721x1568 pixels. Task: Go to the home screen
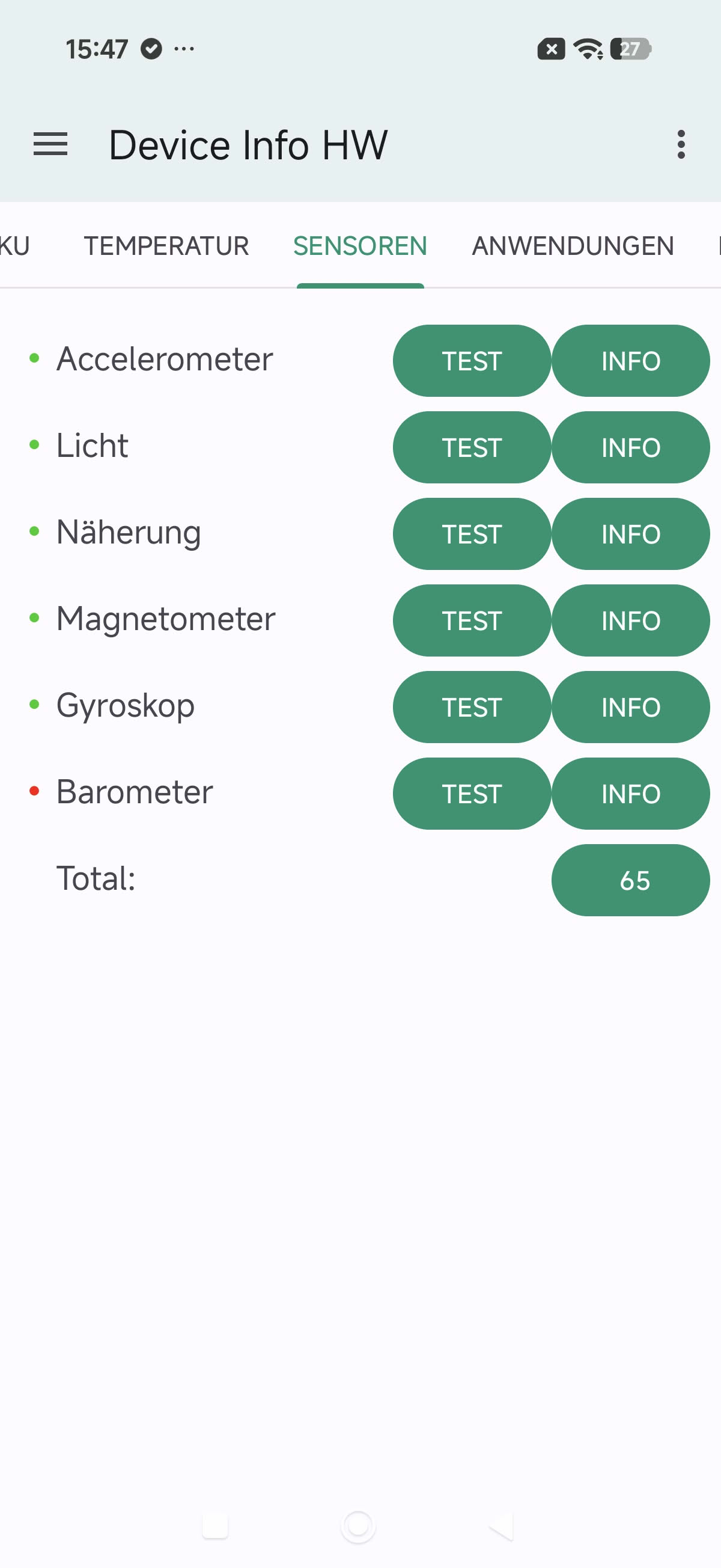(357, 1526)
